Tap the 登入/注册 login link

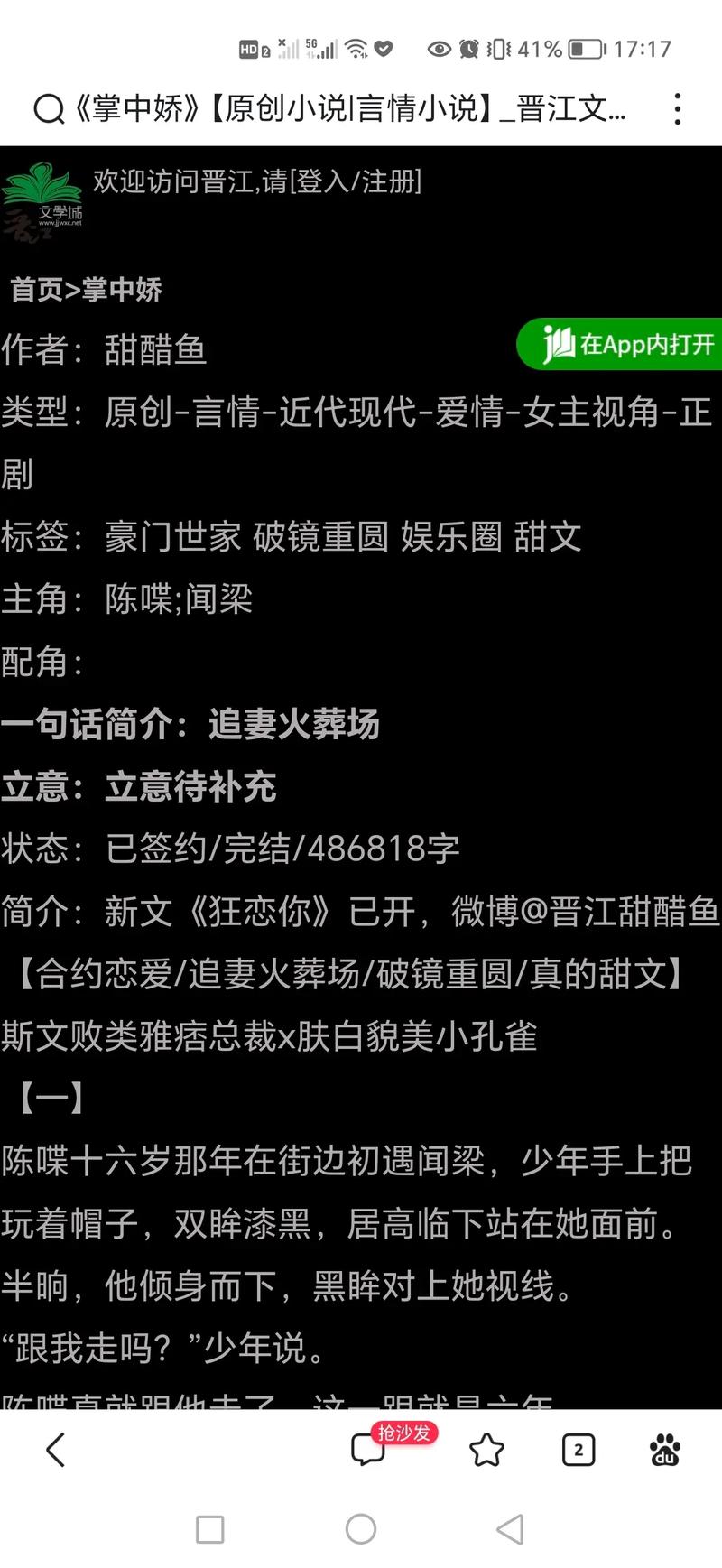click(356, 181)
